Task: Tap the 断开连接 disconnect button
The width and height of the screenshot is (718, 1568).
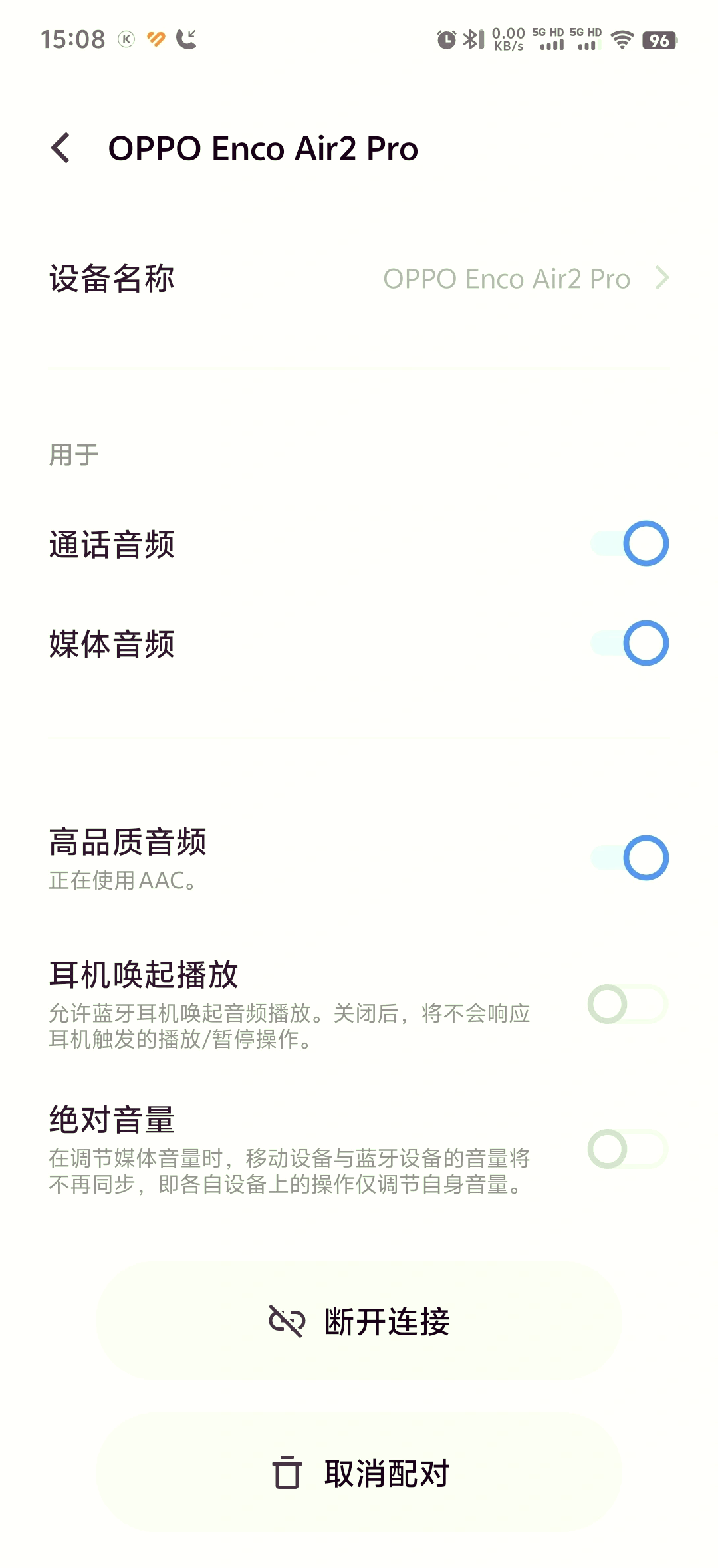Action: (x=359, y=1321)
